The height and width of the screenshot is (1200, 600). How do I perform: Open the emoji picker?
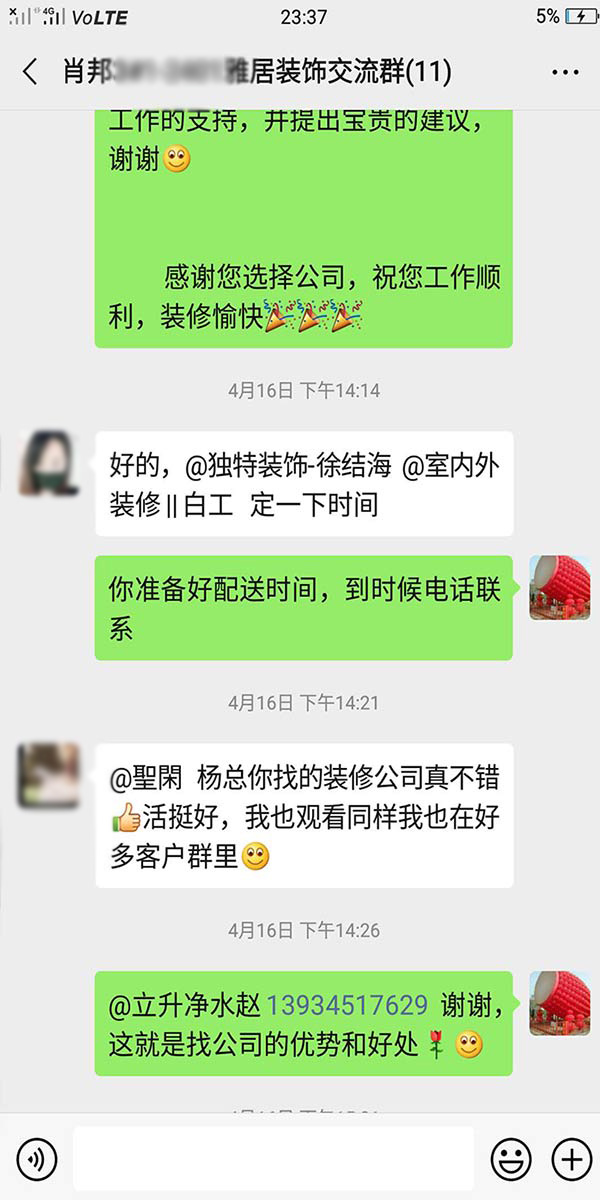[x=510, y=1160]
